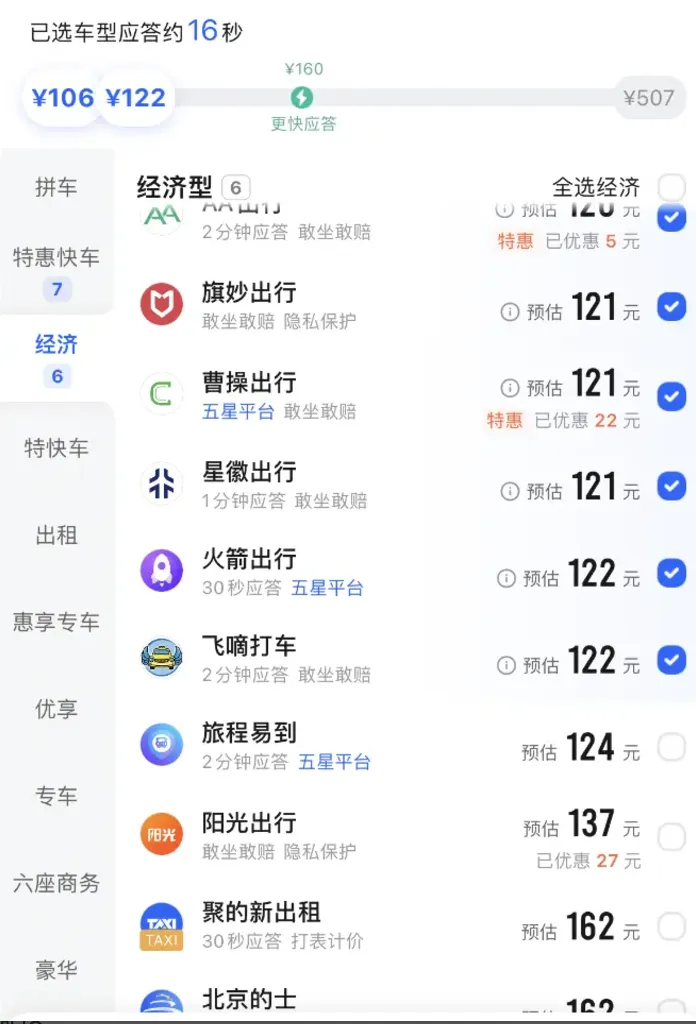The height and width of the screenshot is (1024, 696).
Task: Deselect 星徽出行 ride option
Action: pyautogui.click(x=671, y=486)
